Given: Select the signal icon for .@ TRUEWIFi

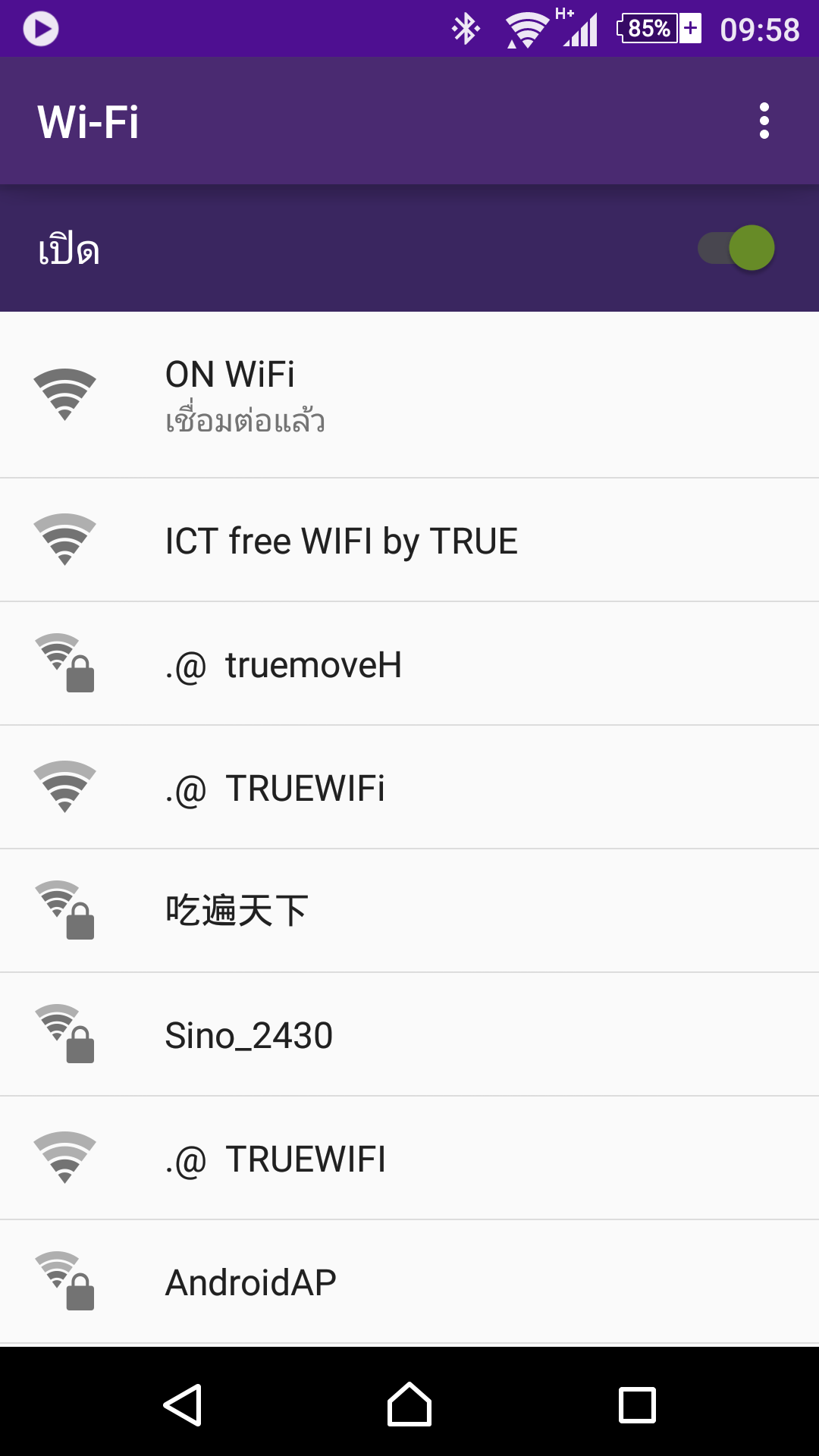Looking at the screenshot, I should tap(64, 787).
